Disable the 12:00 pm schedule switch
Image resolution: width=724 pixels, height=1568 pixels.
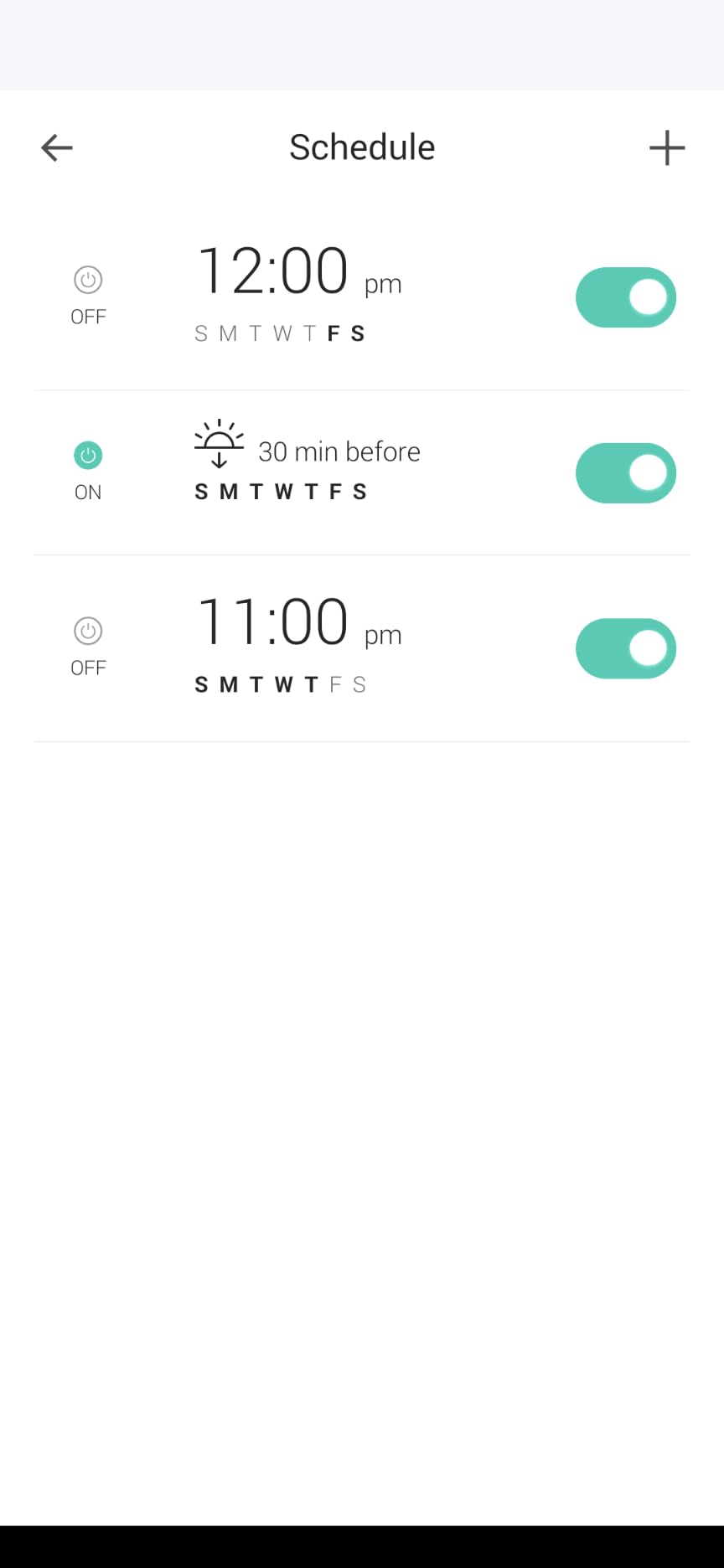[x=626, y=297]
